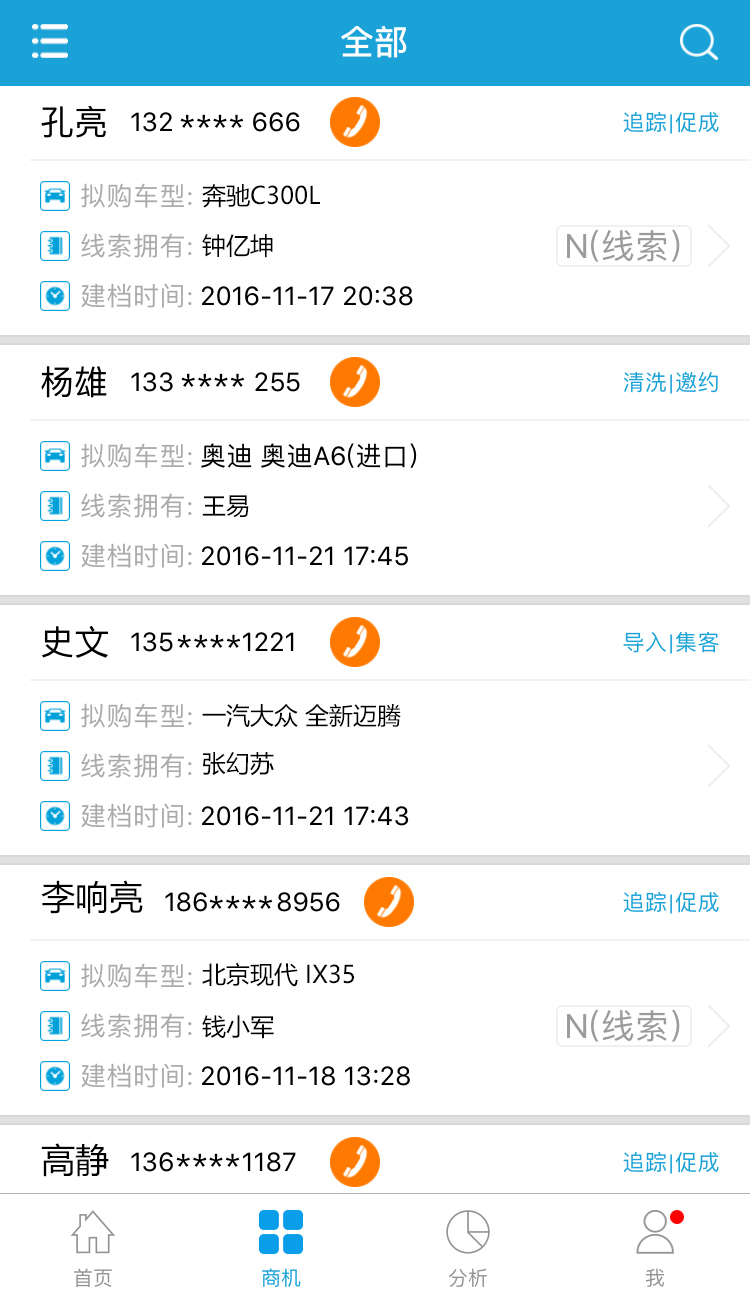Viewport: 750px width, 1292px height.
Task: Go to the 分析 tab
Action: click(468, 1246)
